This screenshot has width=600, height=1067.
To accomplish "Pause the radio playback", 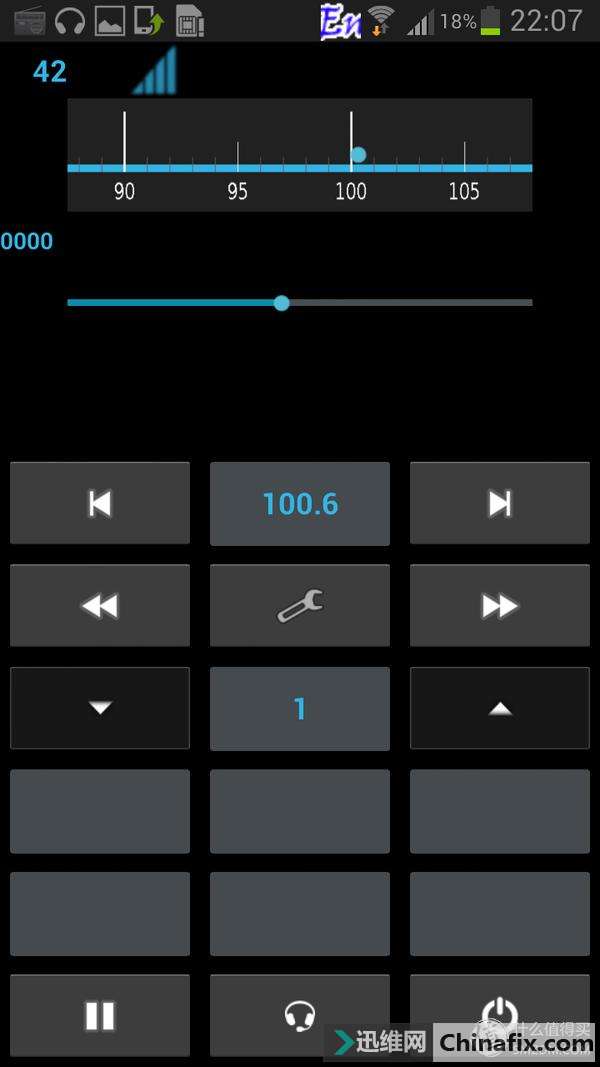I will tap(100, 1015).
